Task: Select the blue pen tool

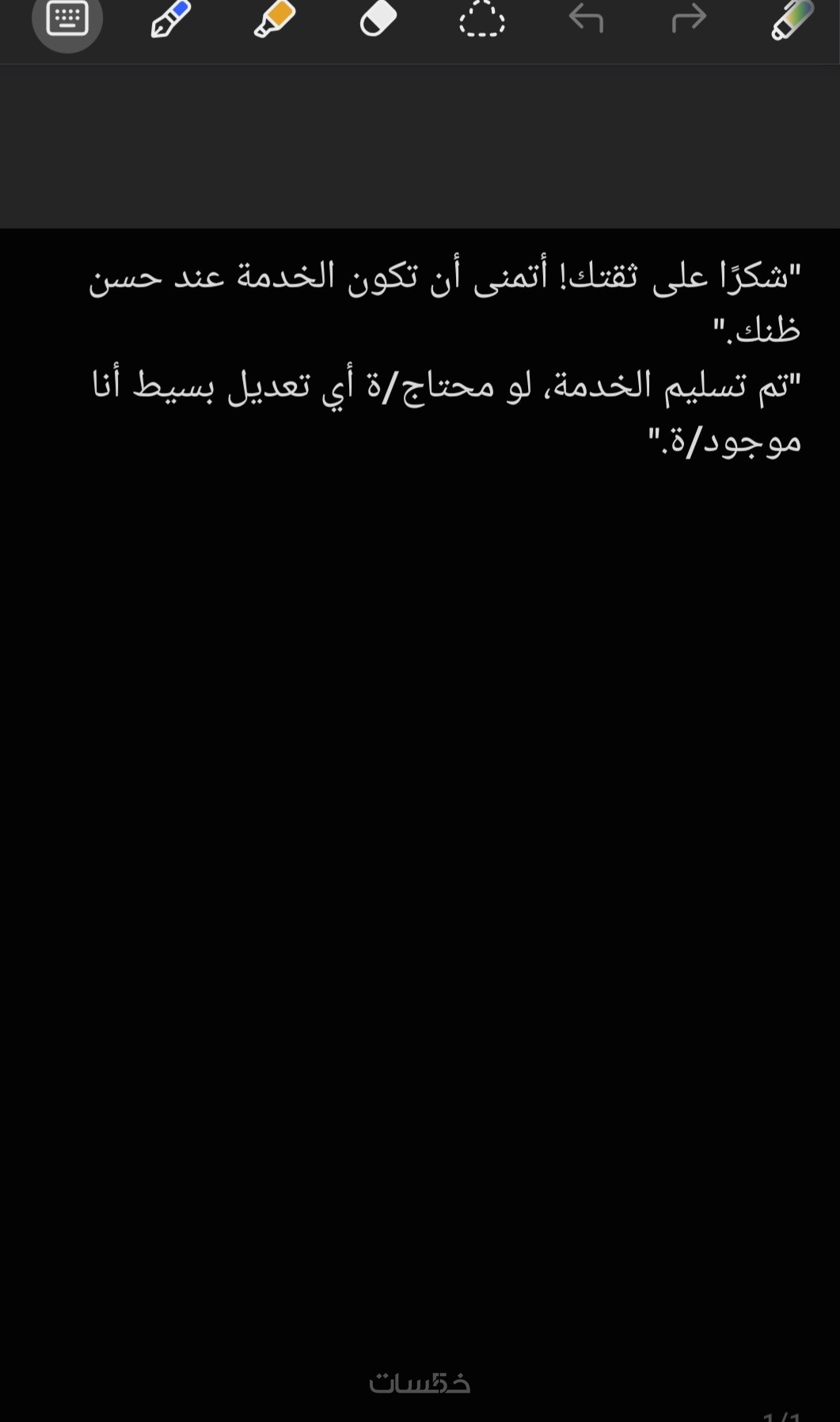Action: [x=170, y=19]
